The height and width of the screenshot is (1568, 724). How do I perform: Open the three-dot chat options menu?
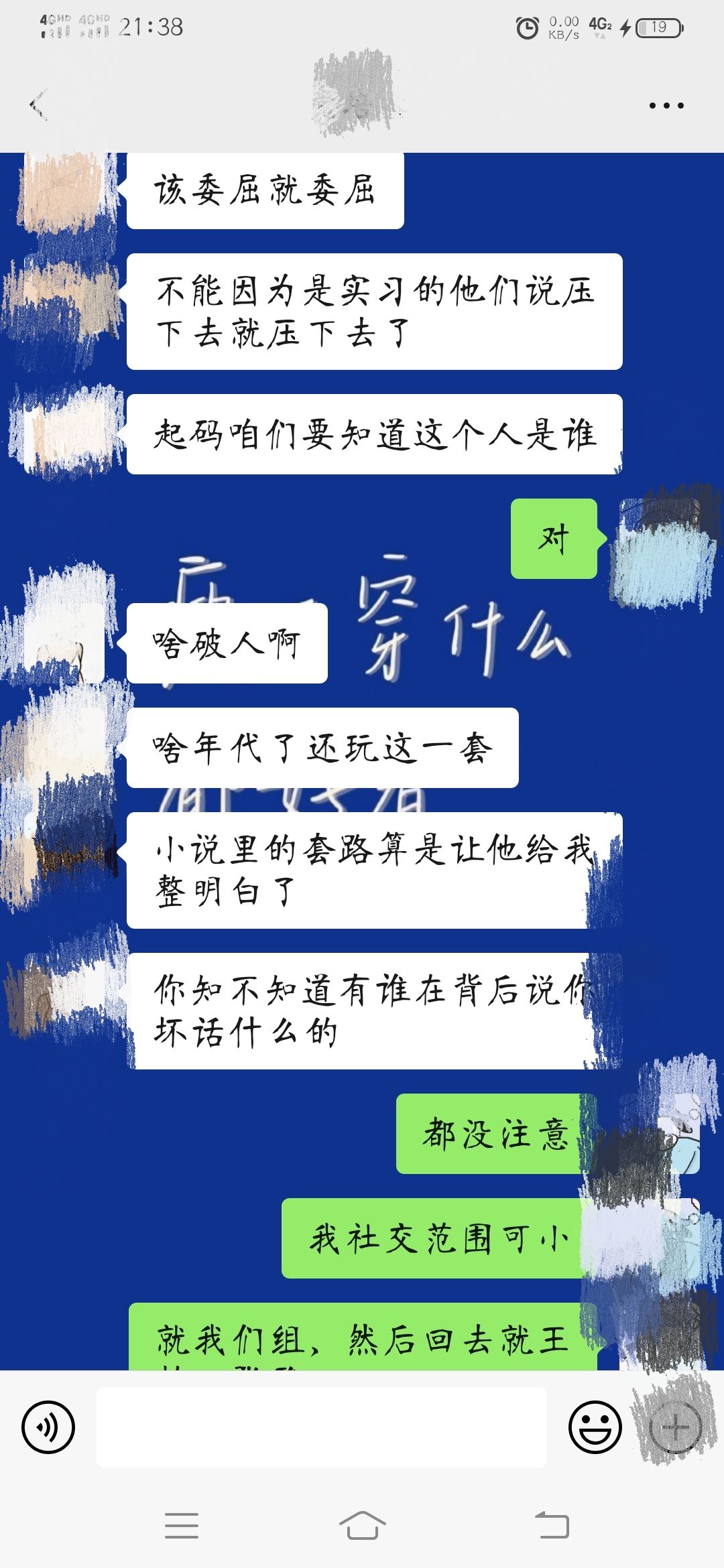[x=666, y=105]
